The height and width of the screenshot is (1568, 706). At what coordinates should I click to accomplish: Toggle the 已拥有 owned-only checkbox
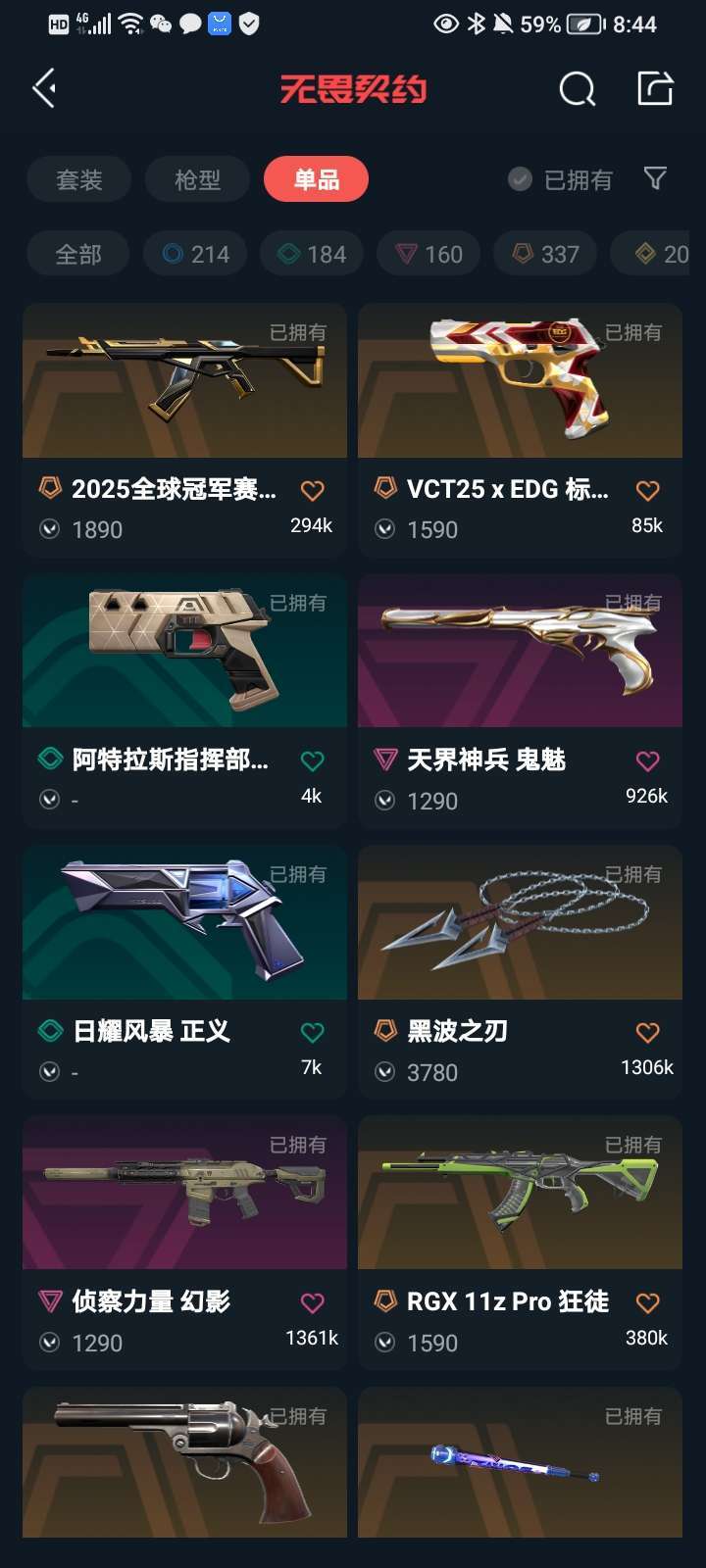pyautogui.click(x=521, y=179)
